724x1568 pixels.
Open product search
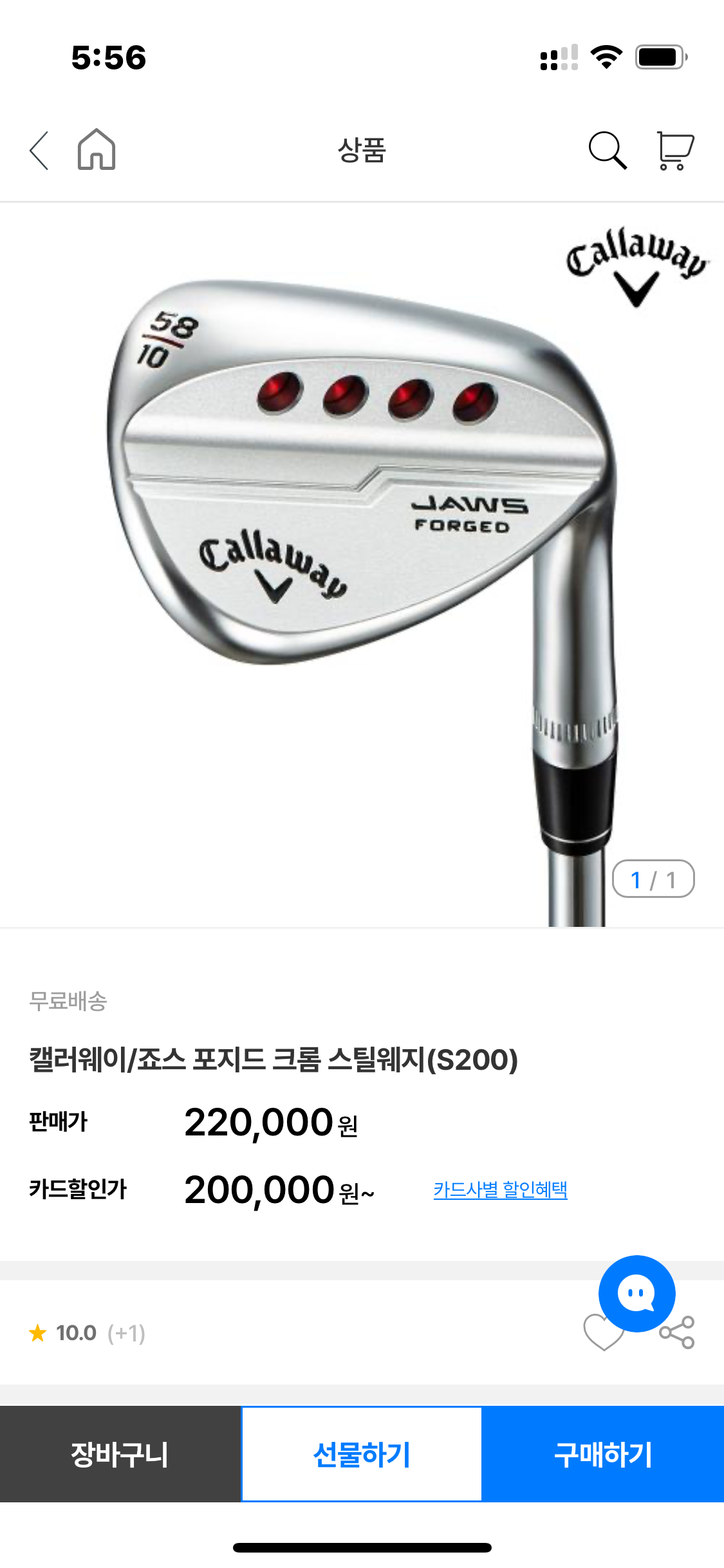tap(607, 151)
